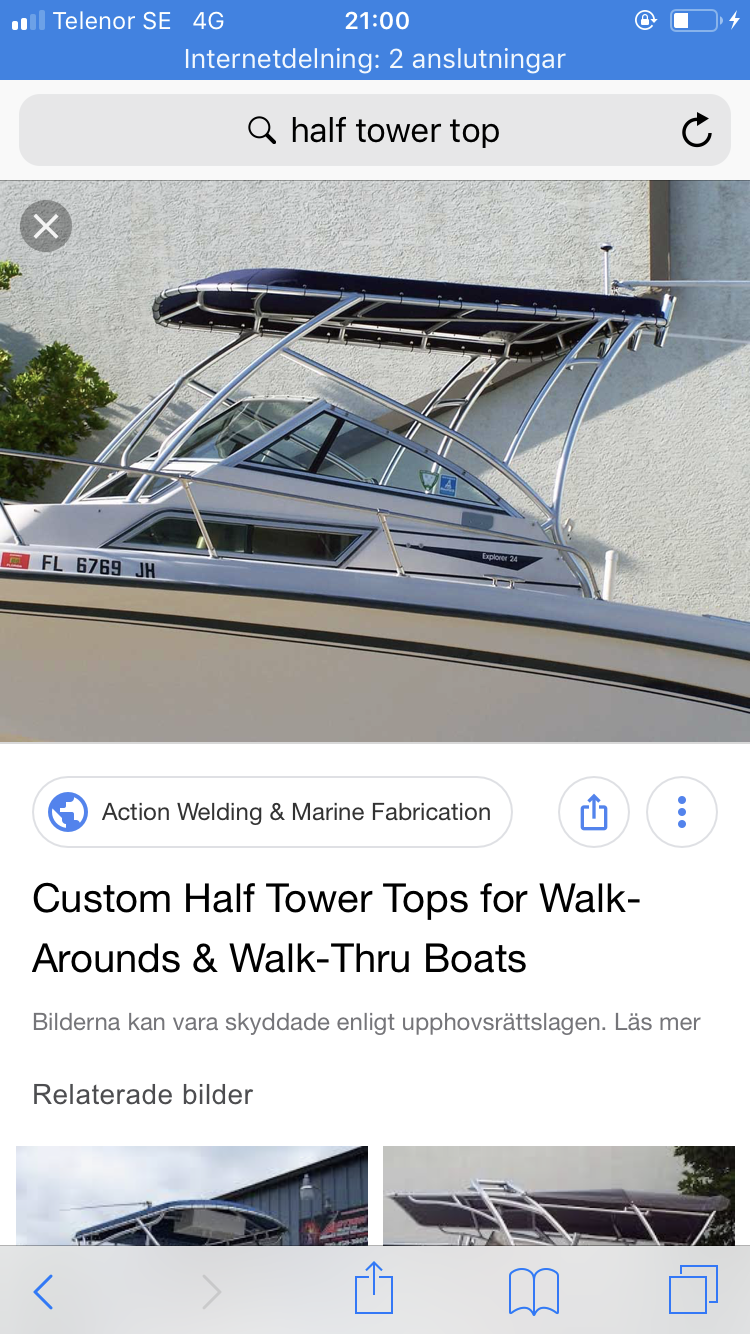Image resolution: width=750 pixels, height=1334 pixels.
Task: Show open Safari tabs
Action: pos(693,1290)
